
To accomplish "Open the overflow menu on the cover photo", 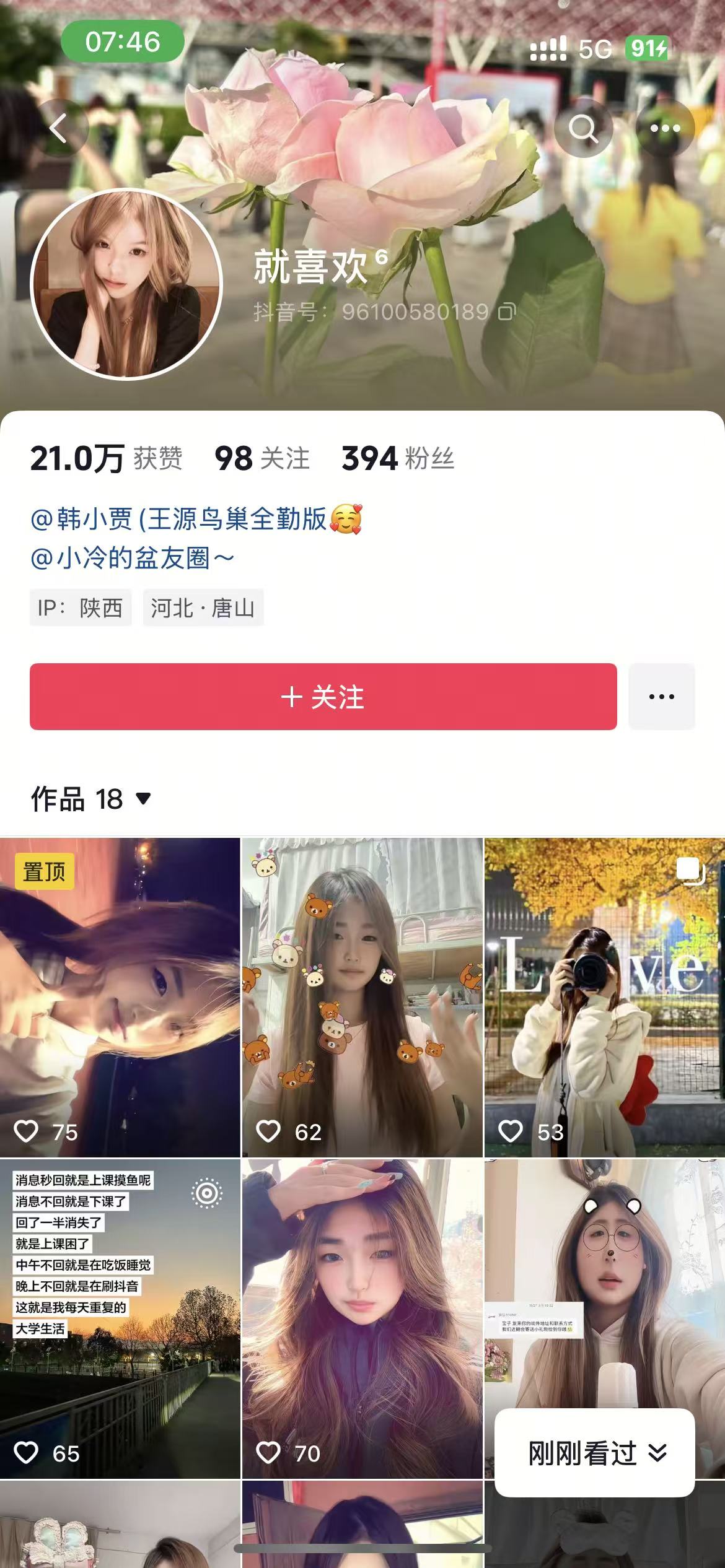I will (x=665, y=129).
